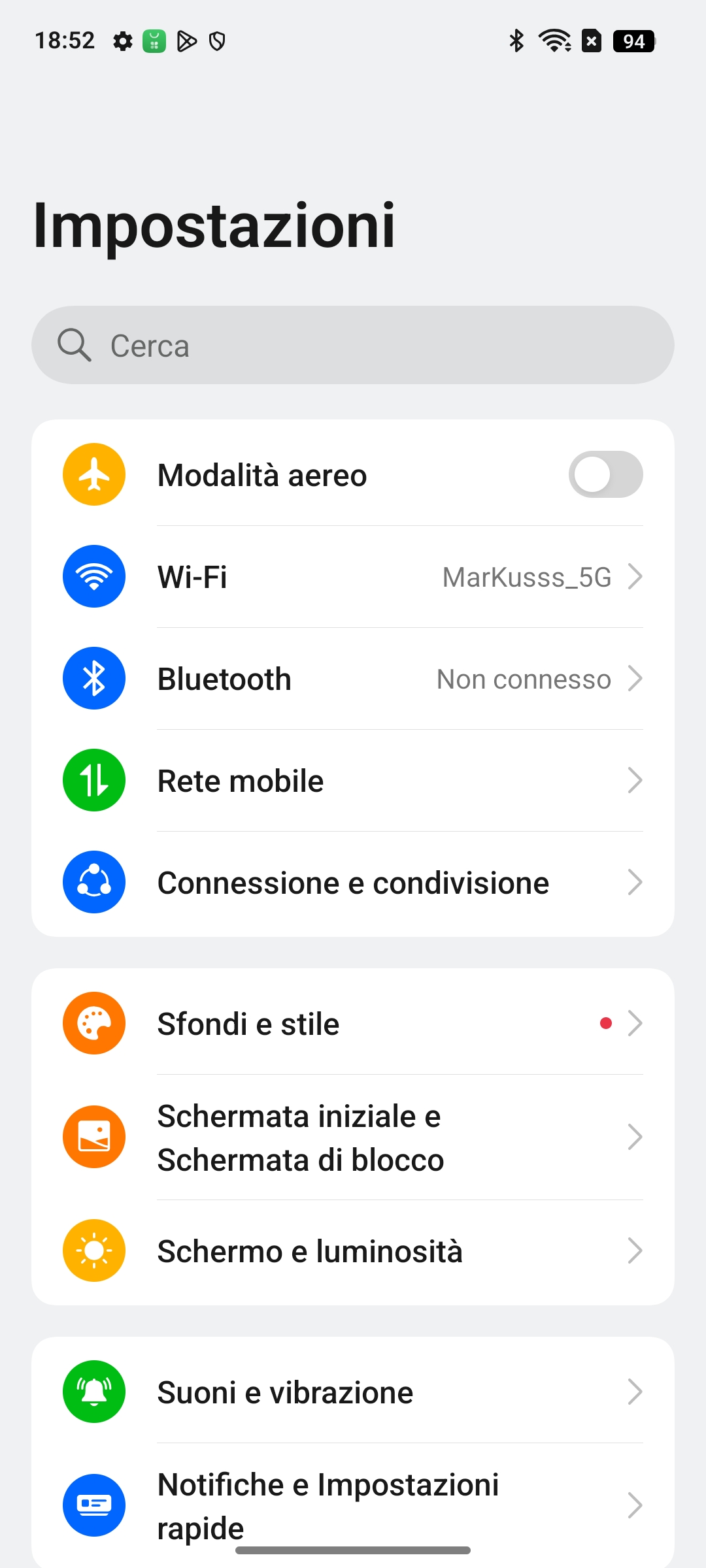706x1568 pixels.
Task: Select Sfondi e stile
Action: point(353,1023)
